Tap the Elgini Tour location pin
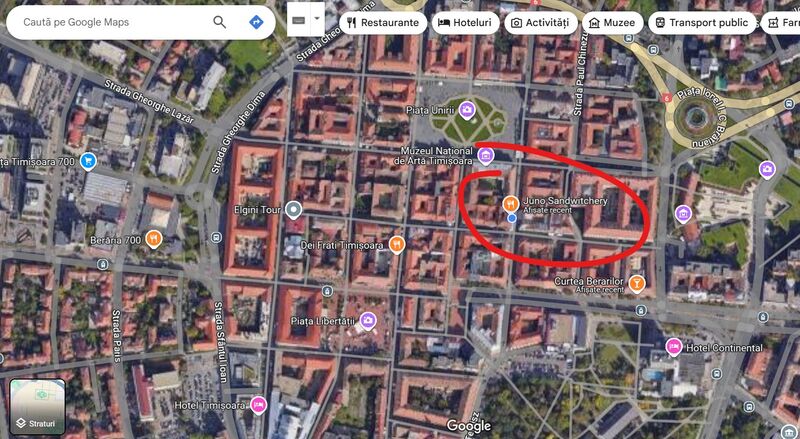Image resolution: width=800 pixels, height=439 pixels. pyautogui.click(x=293, y=210)
